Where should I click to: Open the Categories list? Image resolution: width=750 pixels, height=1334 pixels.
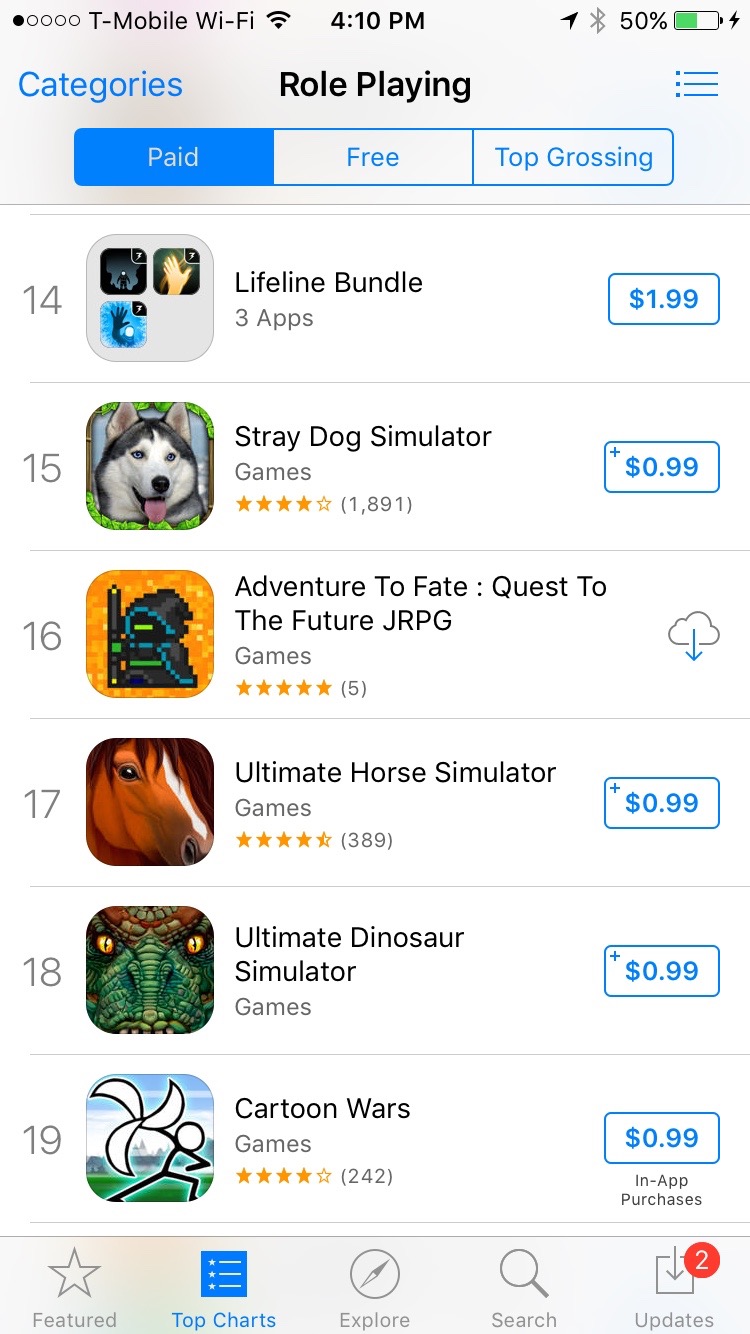(100, 85)
